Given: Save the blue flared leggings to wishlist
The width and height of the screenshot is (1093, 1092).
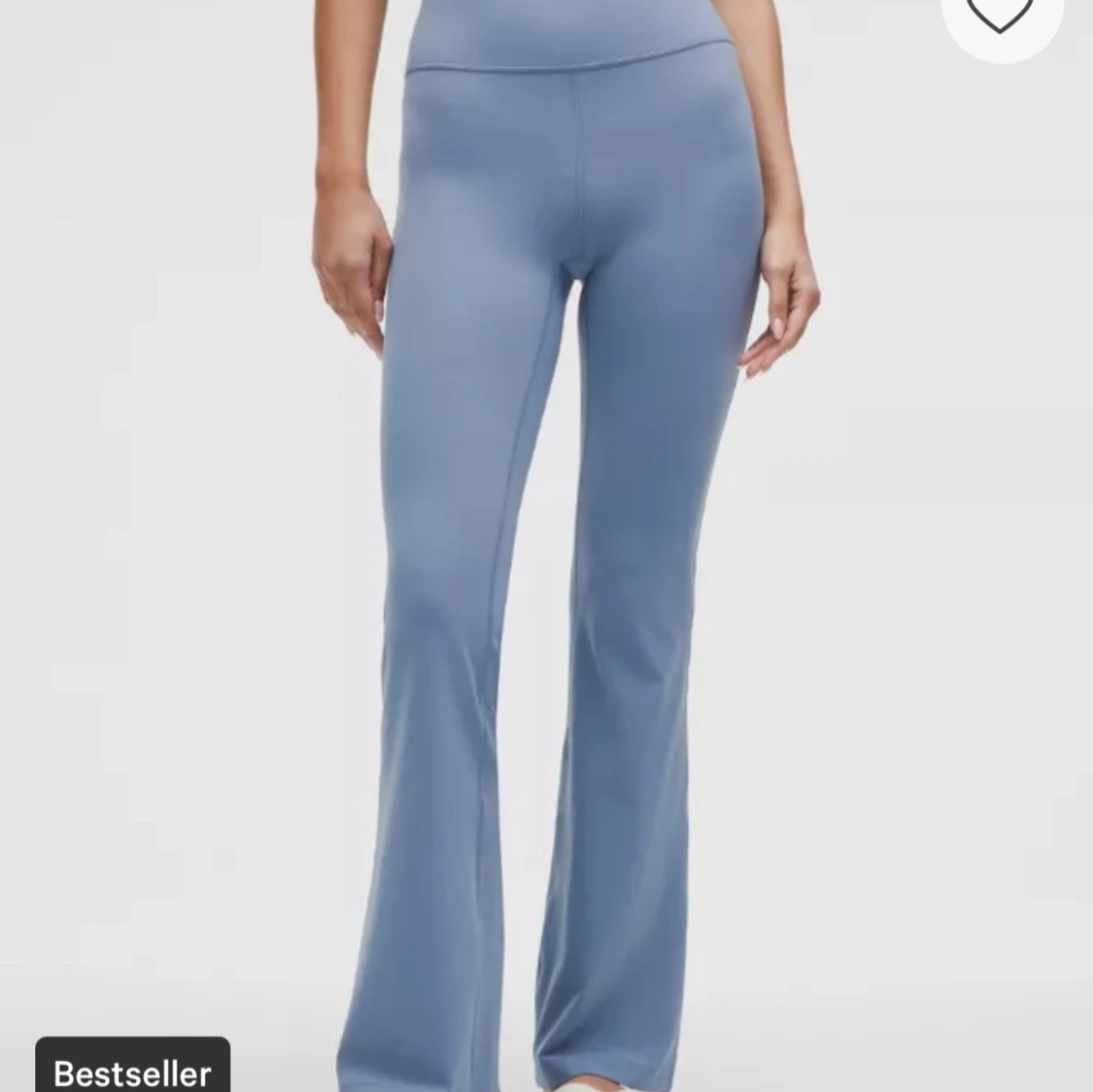Looking at the screenshot, I should click(x=1001, y=15).
